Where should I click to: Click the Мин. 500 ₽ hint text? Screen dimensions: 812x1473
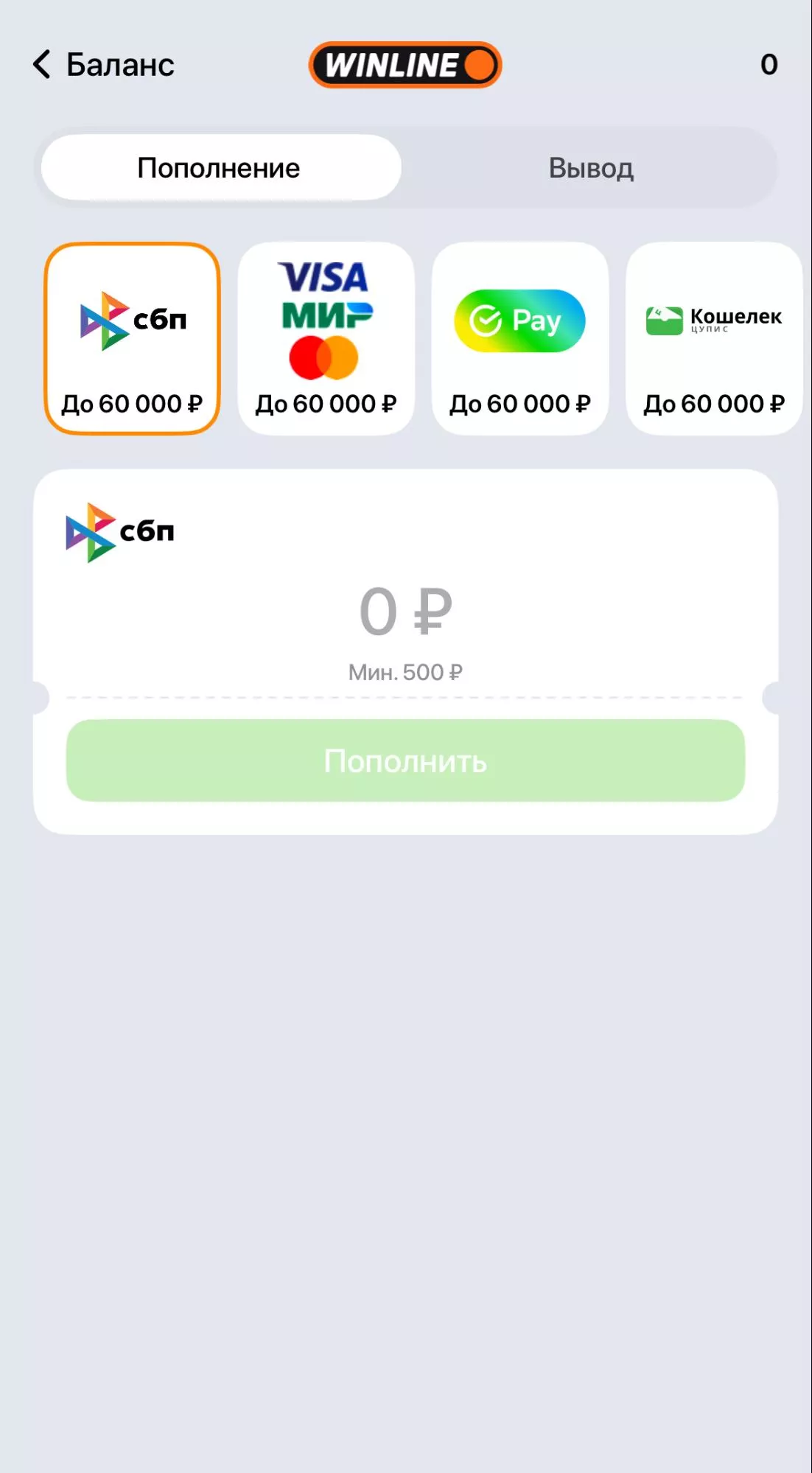click(x=406, y=671)
